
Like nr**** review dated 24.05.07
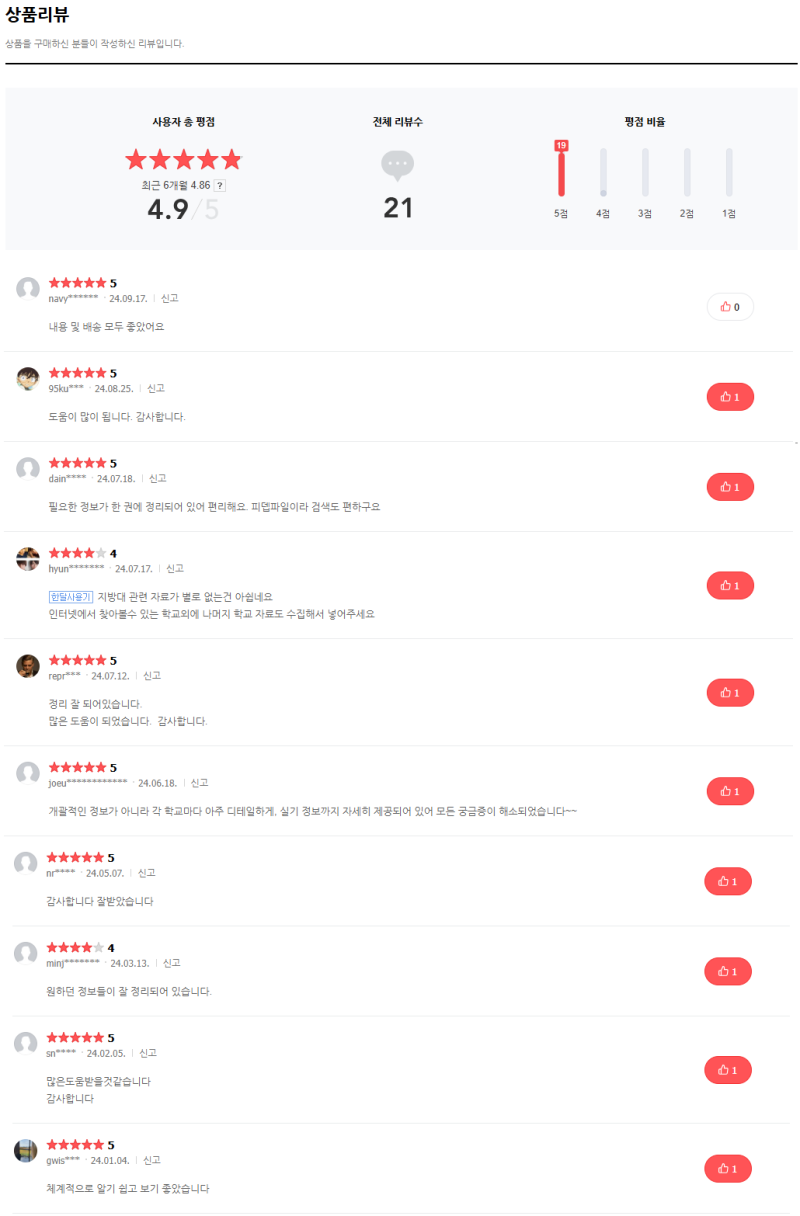[728, 881]
